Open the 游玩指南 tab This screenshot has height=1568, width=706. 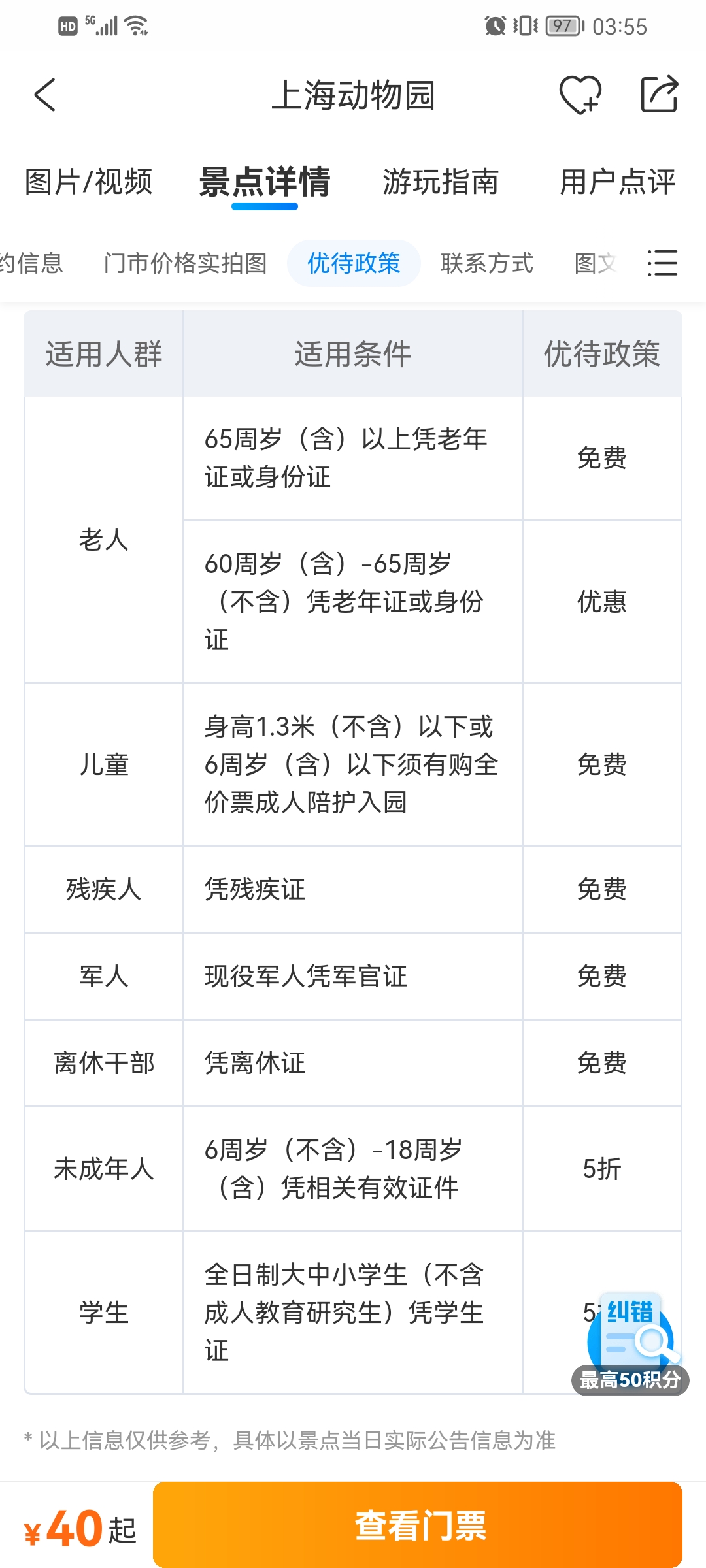coord(441,182)
